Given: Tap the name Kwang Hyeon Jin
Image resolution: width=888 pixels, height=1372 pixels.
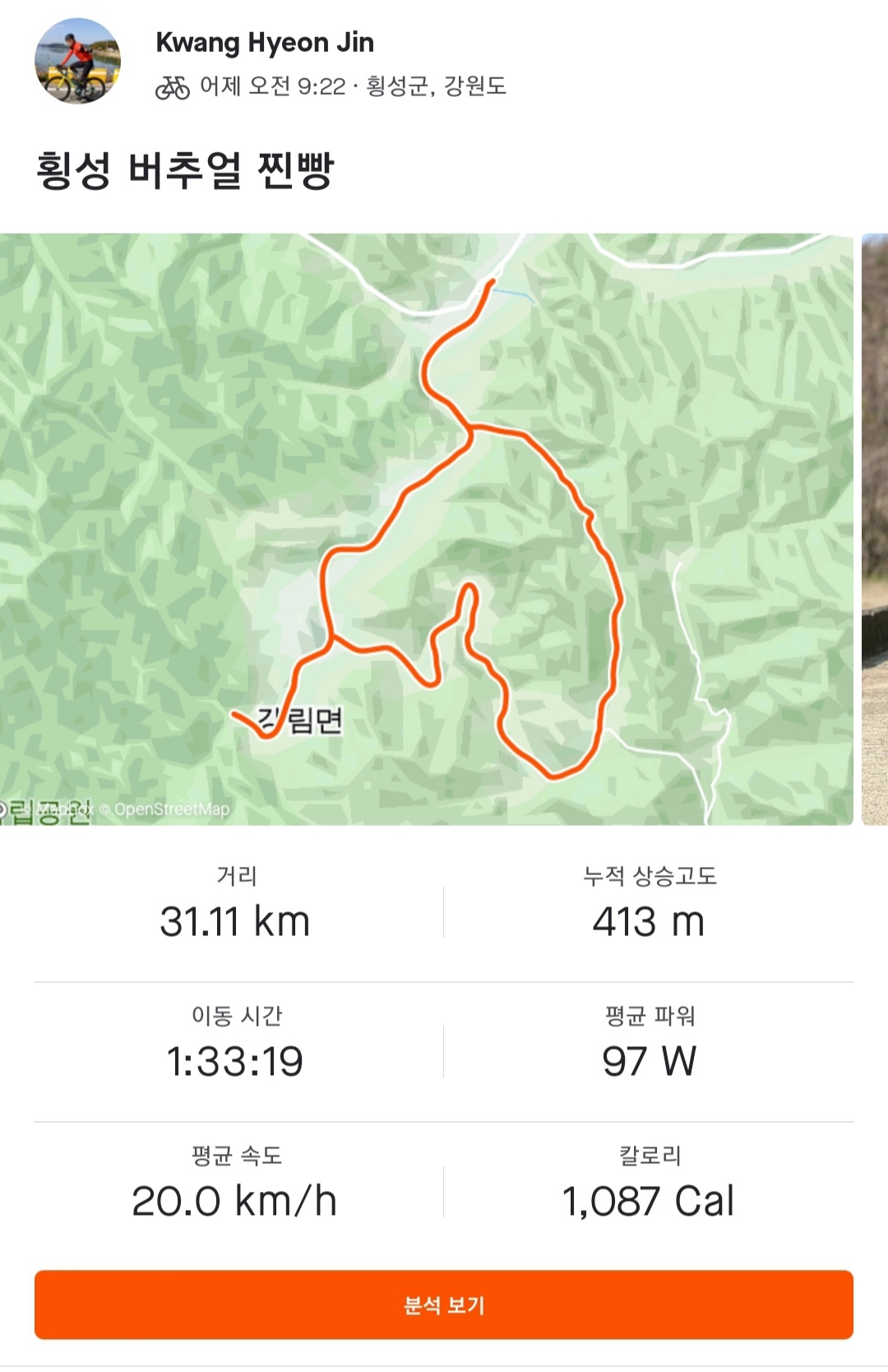Looking at the screenshot, I should tap(264, 42).
